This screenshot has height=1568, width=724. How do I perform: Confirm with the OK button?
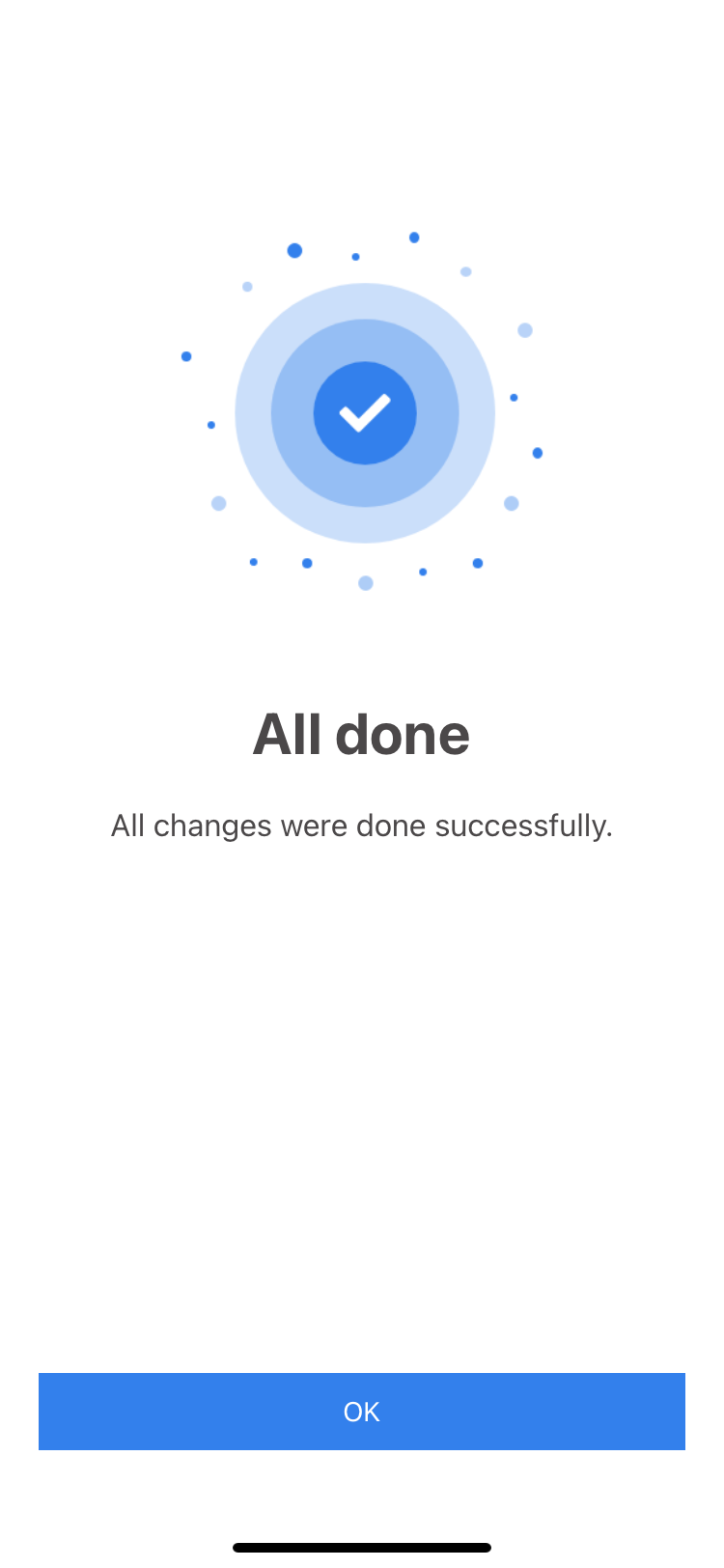362,1411
